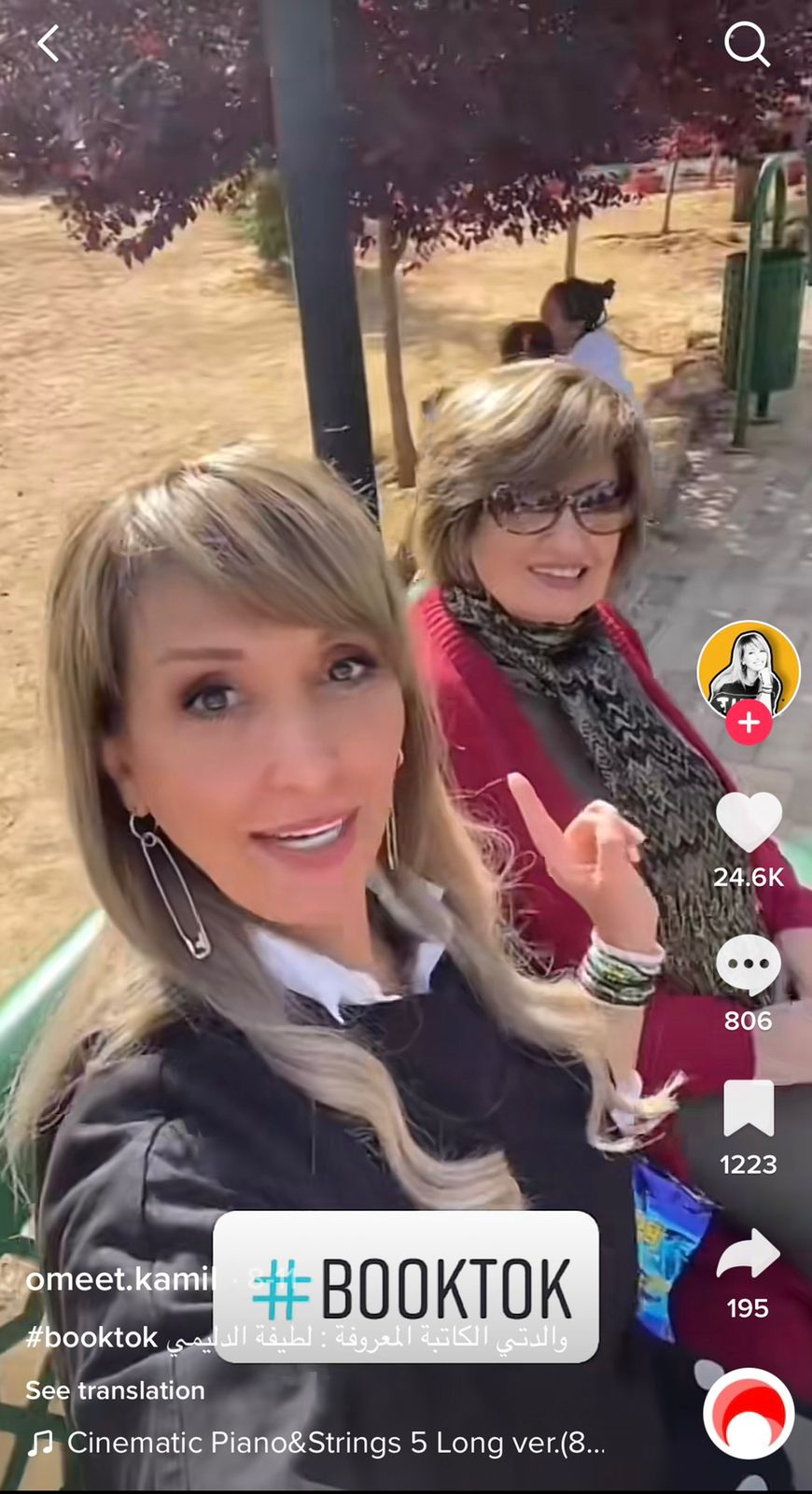Open the creator's profile picture

[749, 670]
